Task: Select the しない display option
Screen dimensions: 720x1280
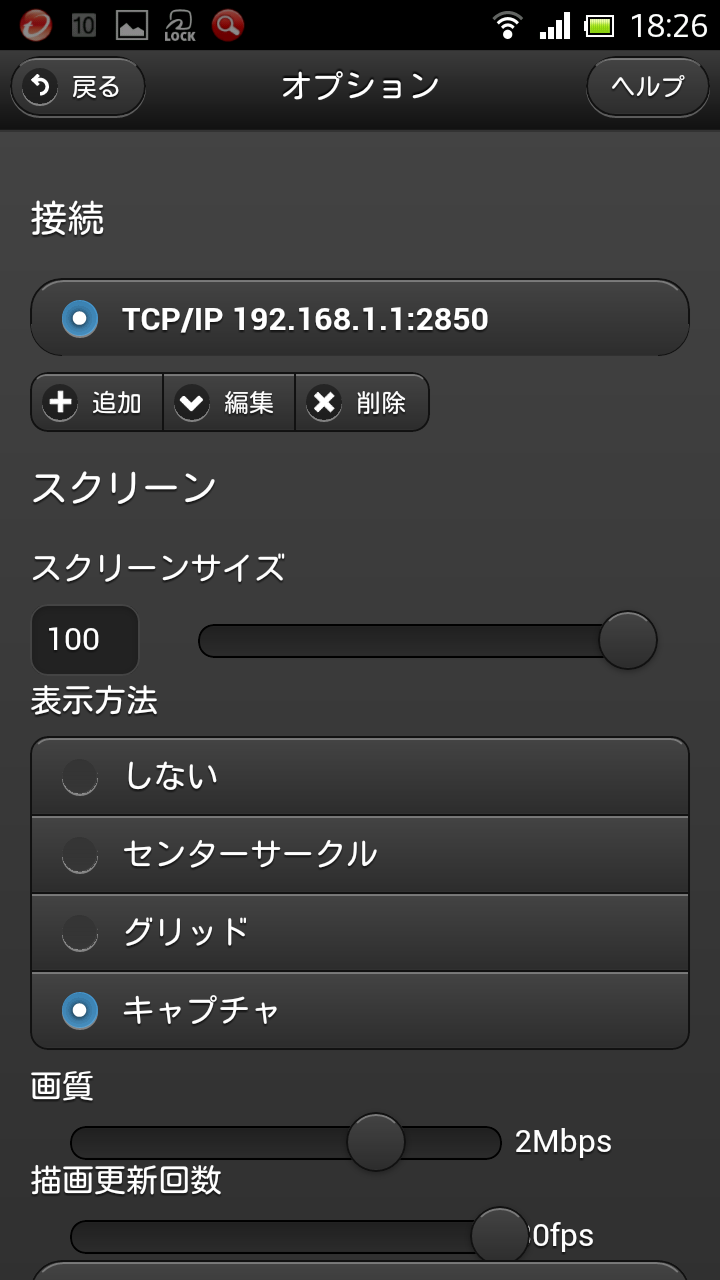Action: click(360, 777)
